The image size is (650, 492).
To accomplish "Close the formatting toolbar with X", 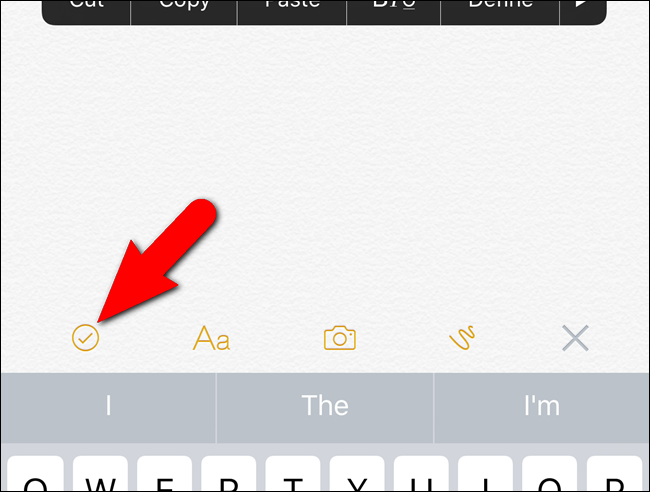I will (x=575, y=339).
